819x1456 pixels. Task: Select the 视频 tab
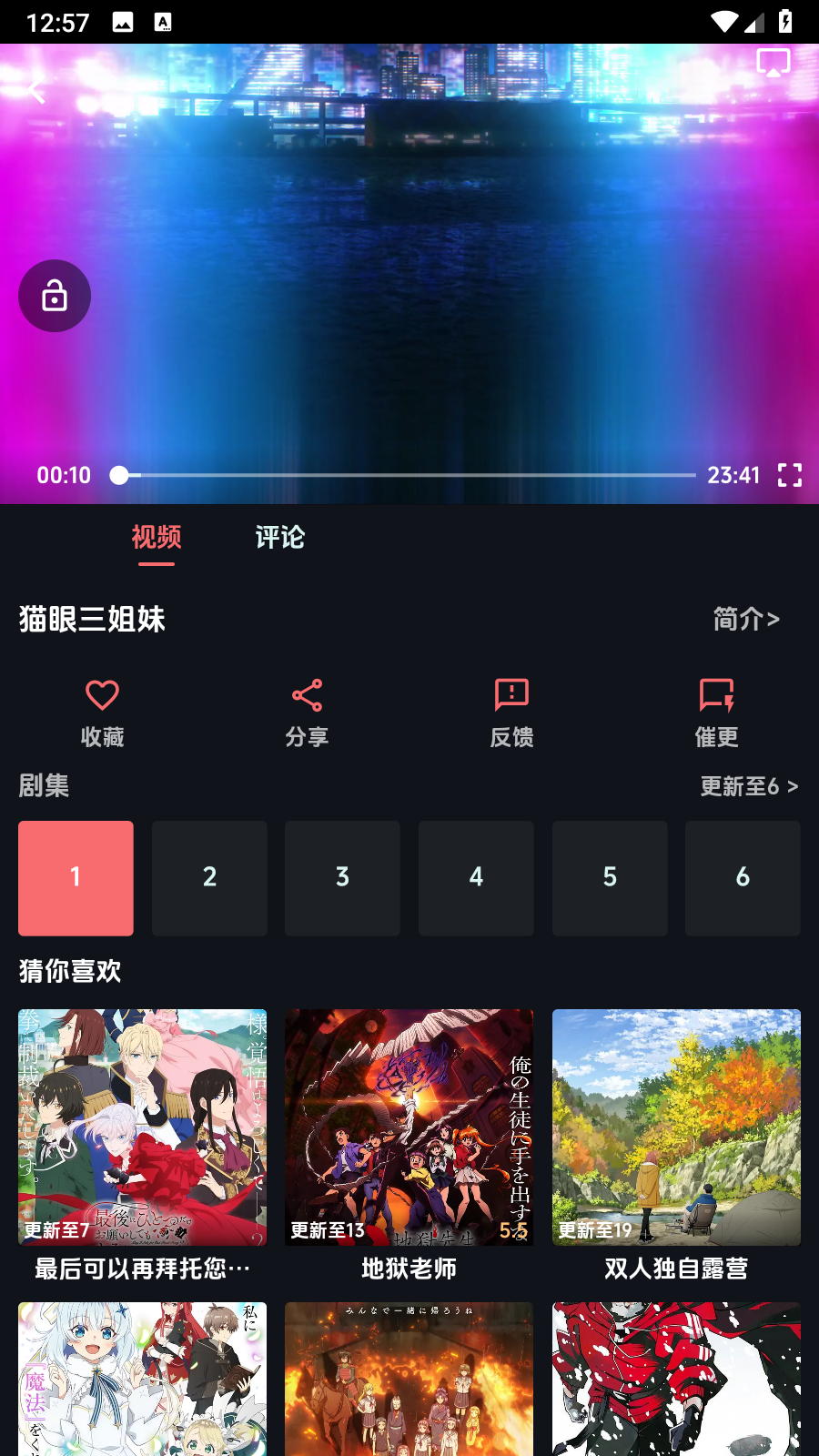tap(157, 539)
